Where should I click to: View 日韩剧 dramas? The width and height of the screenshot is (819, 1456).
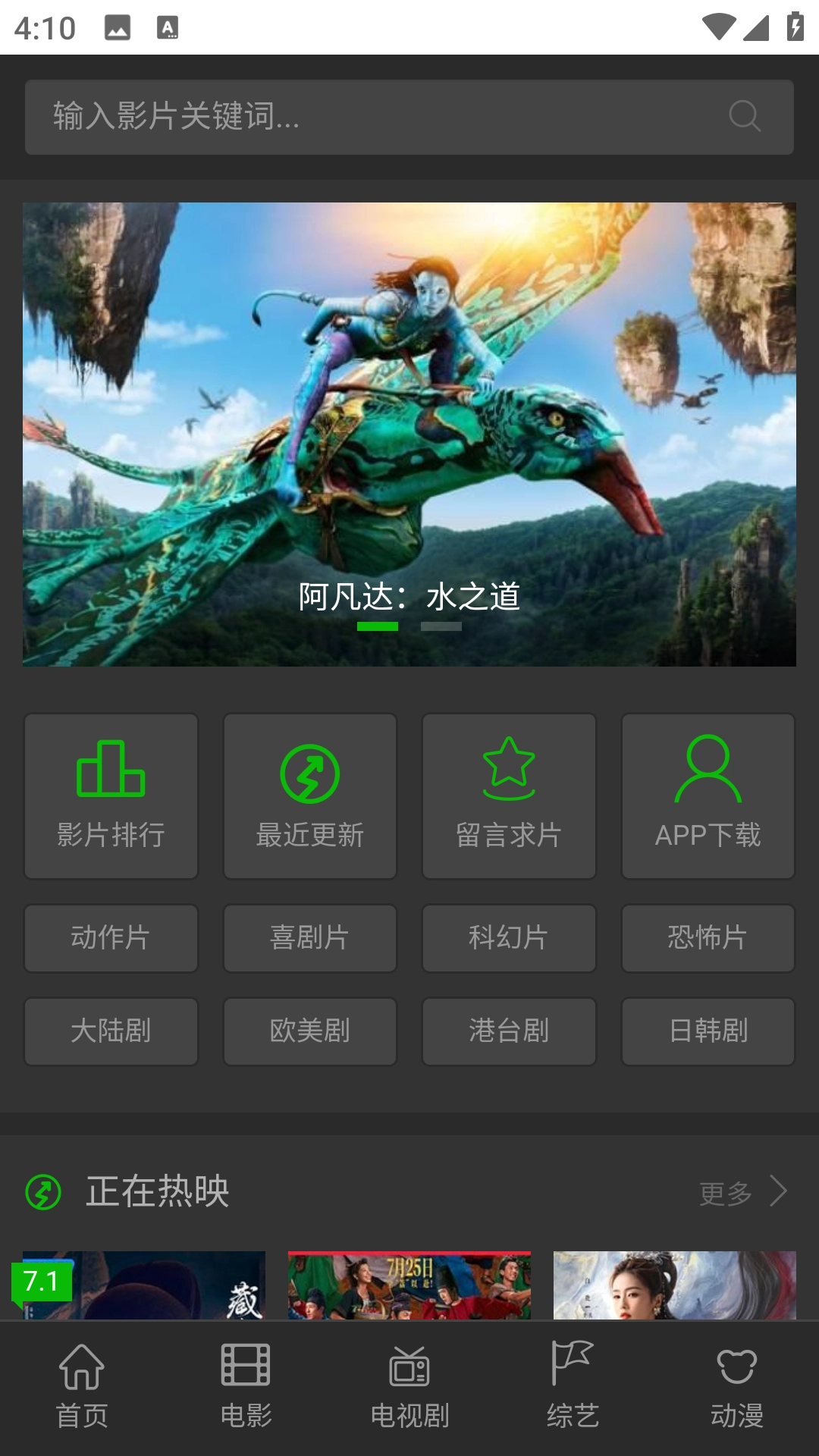pos(708,1031)
